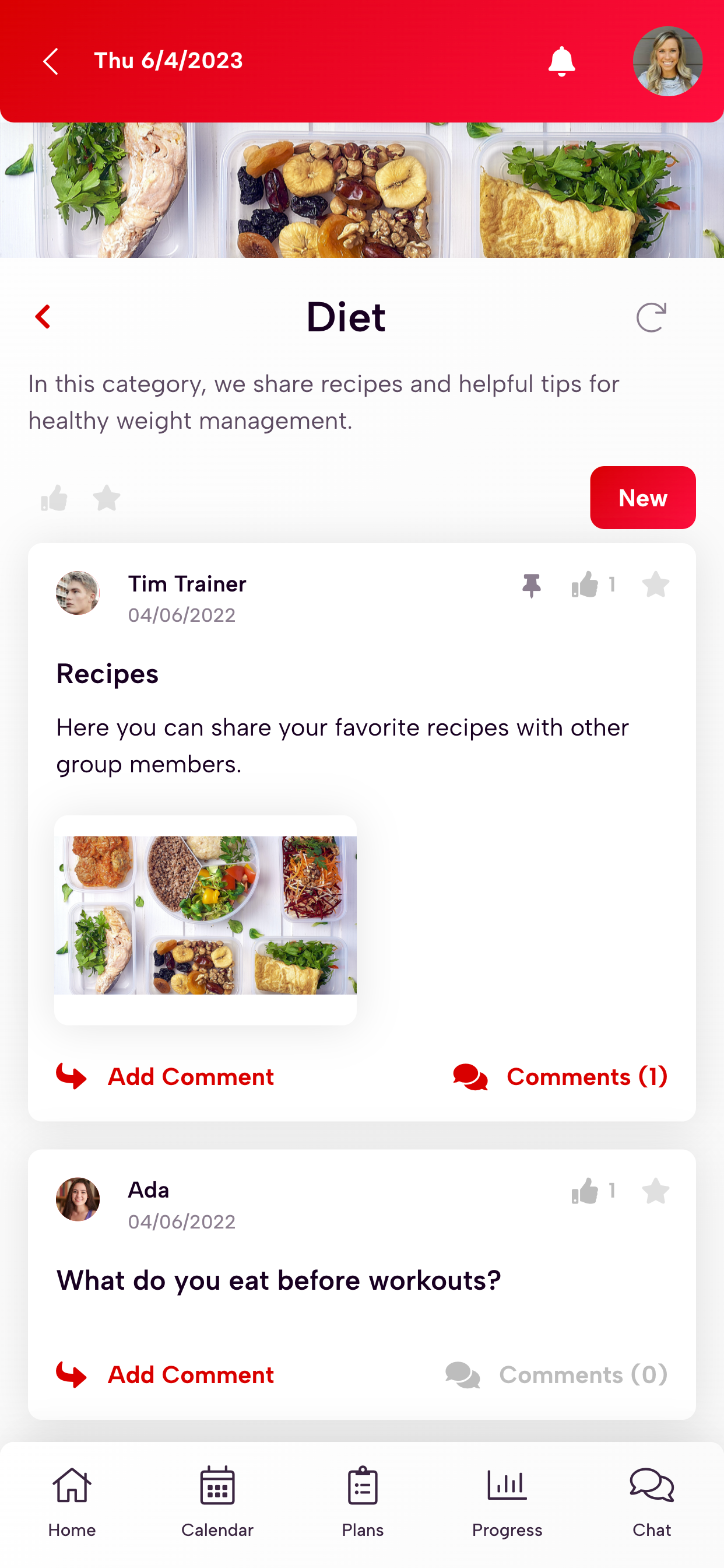Filter posts by likes thumbs-up icon

(54, 498)
